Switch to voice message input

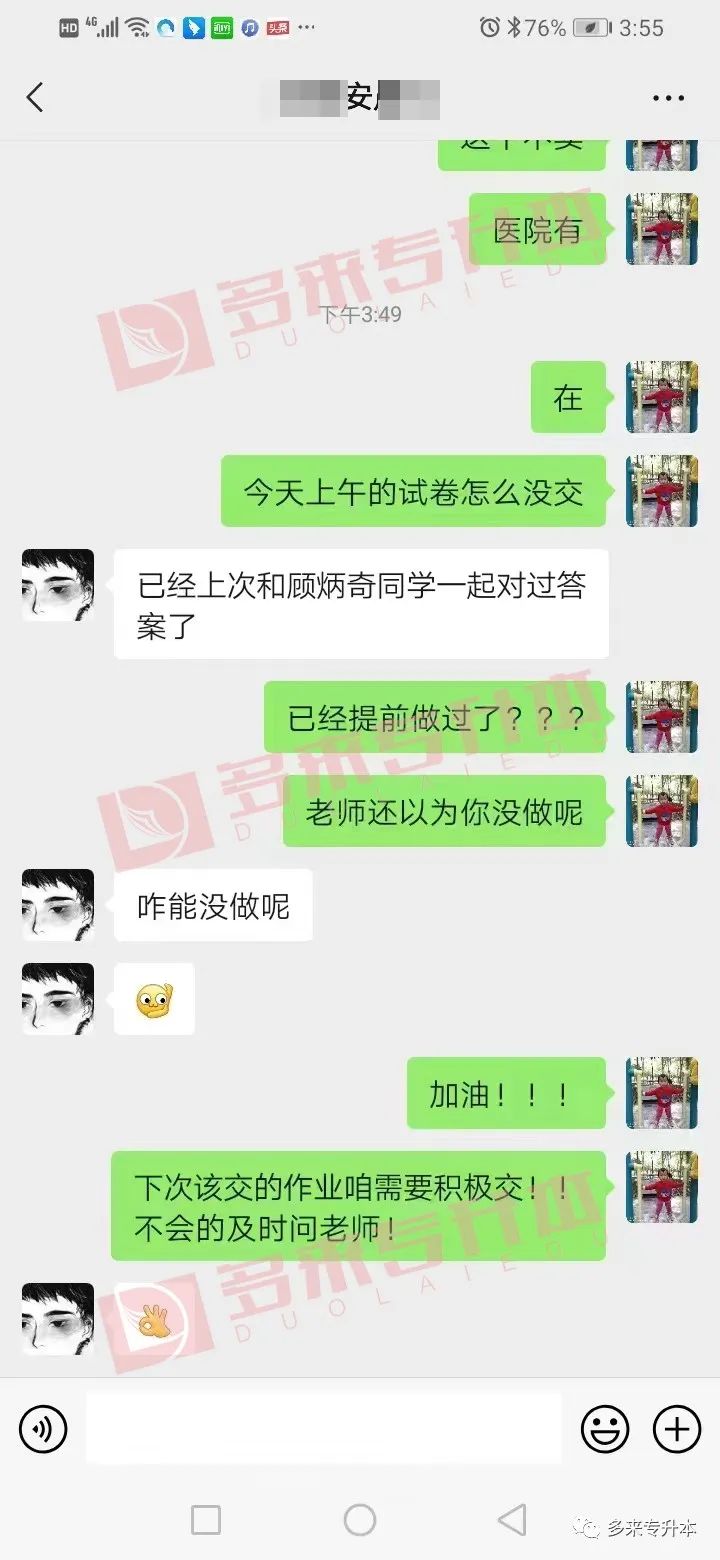[43, 1428]
